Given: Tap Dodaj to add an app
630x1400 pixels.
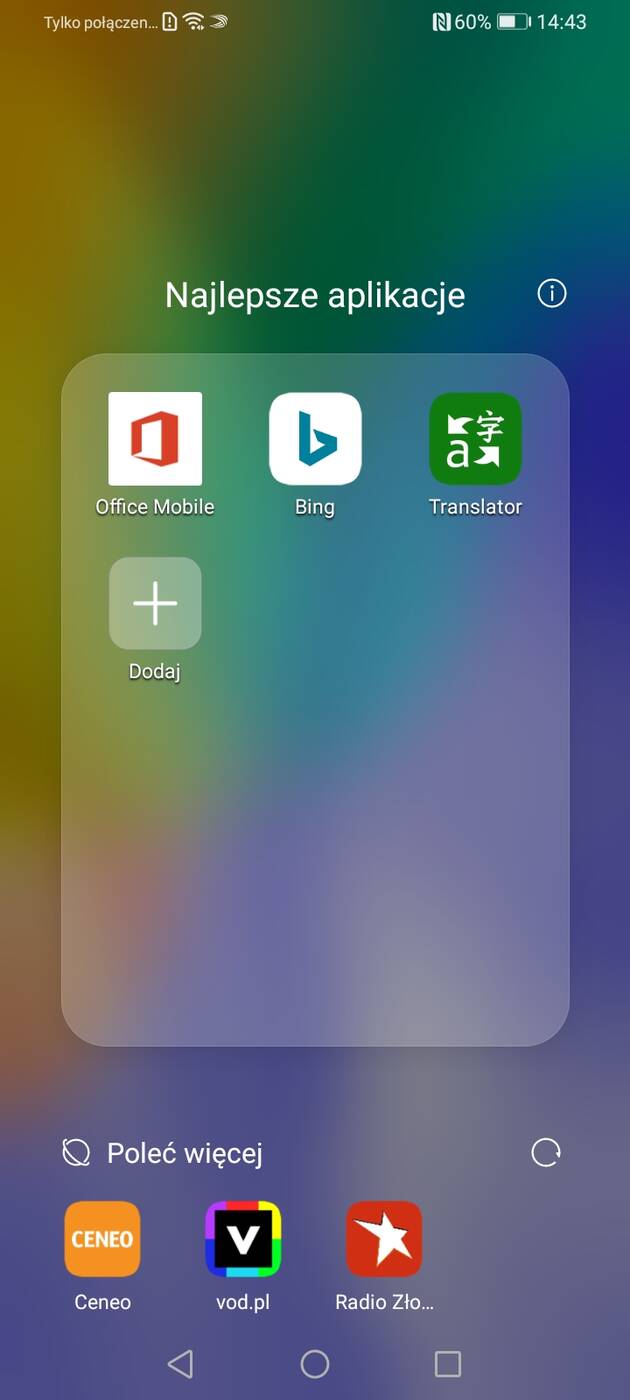Looking at the screenshot, I should [x=155, y=604].
